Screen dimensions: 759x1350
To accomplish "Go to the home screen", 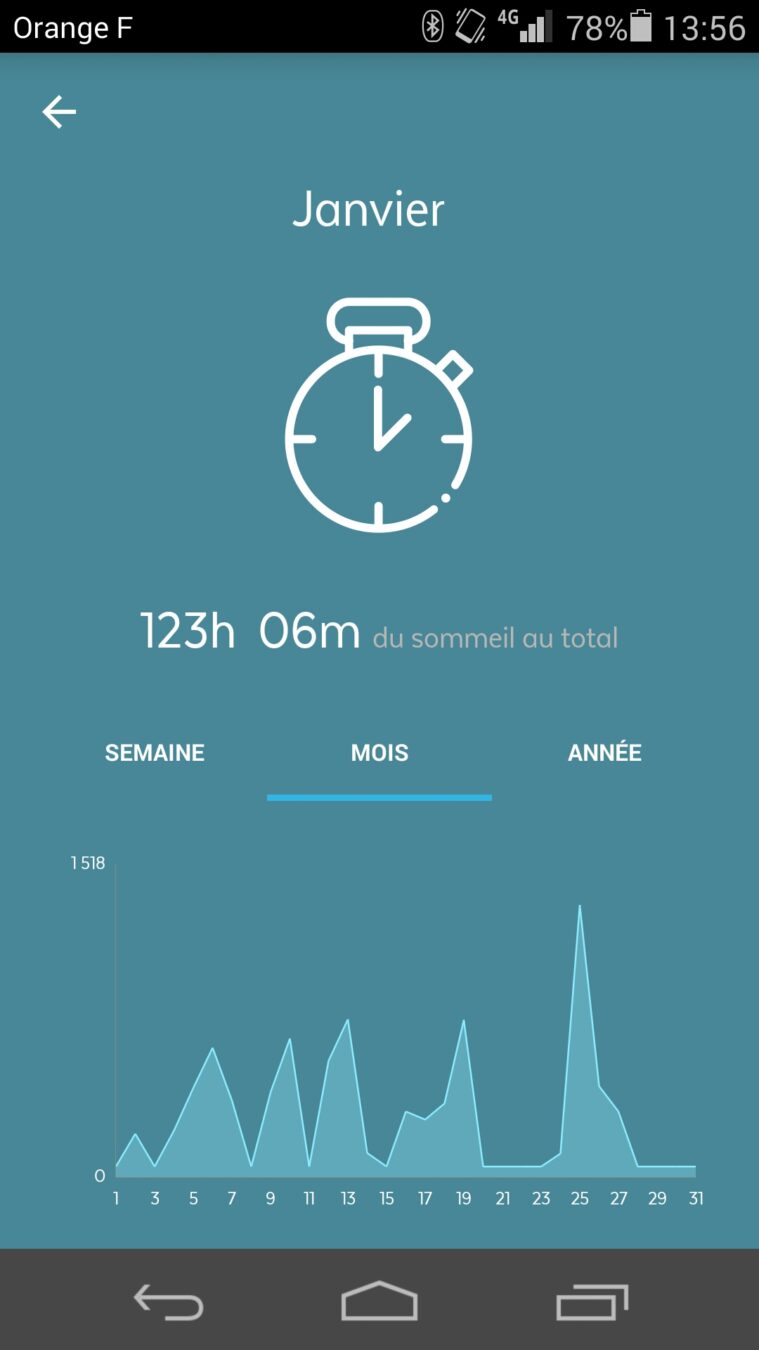I will coord(379,1301).
